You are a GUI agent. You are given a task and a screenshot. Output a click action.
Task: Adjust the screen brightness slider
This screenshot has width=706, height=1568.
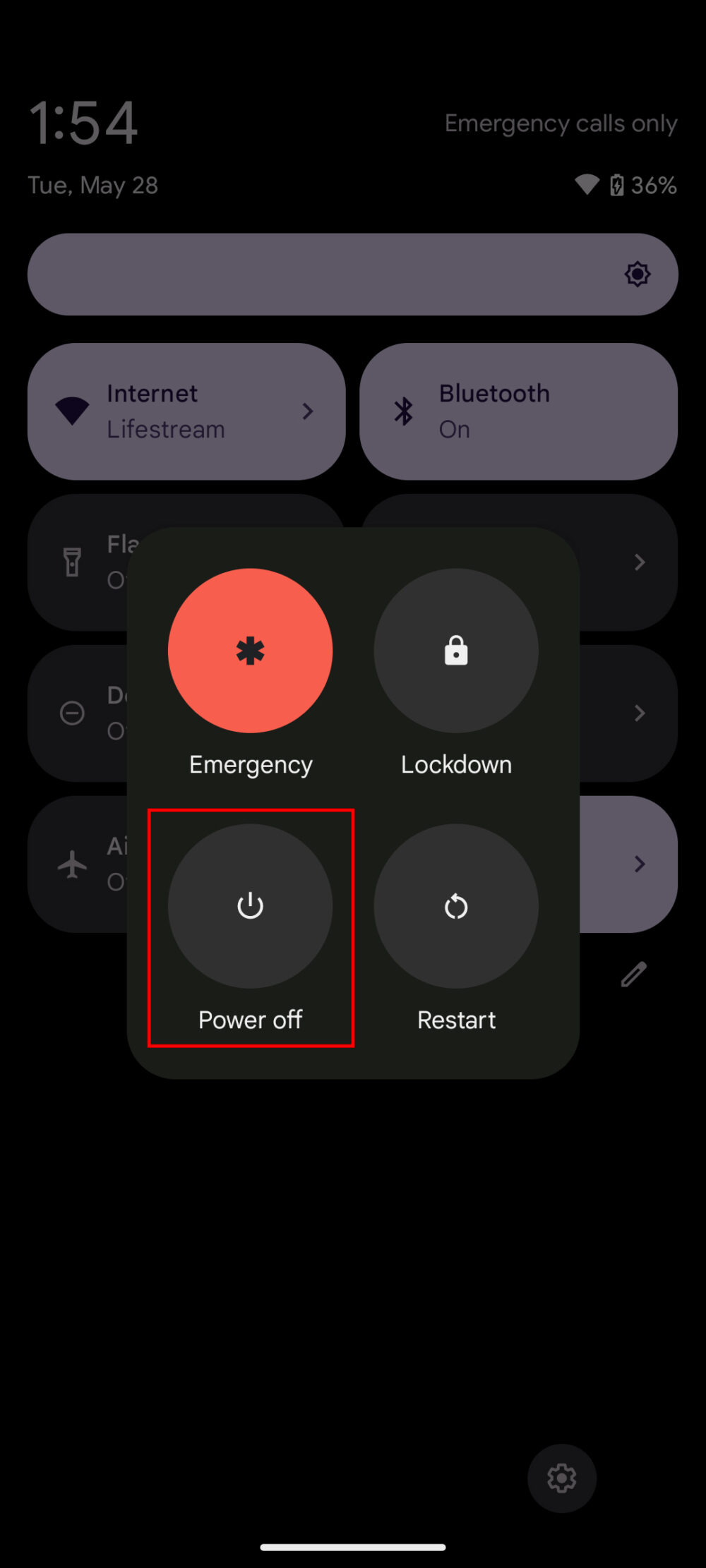353,275
